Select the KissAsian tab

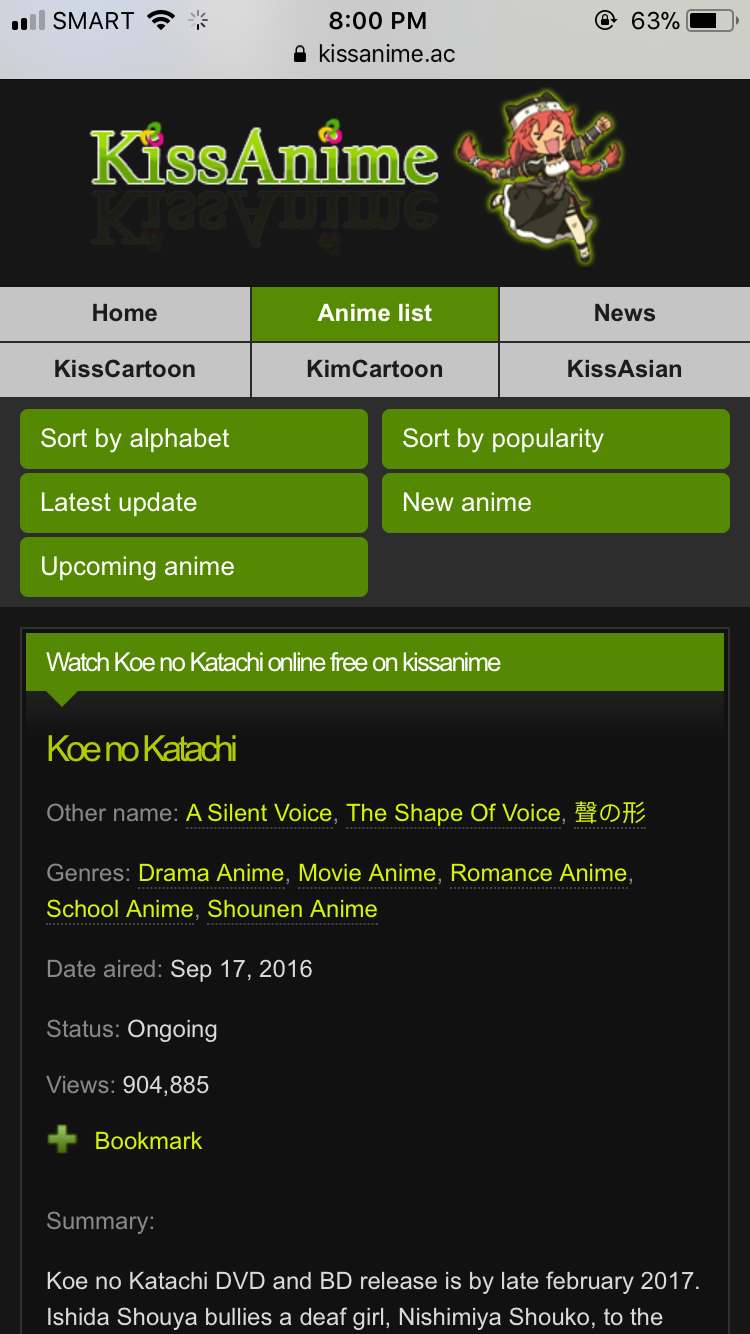[x=624, y=369]
